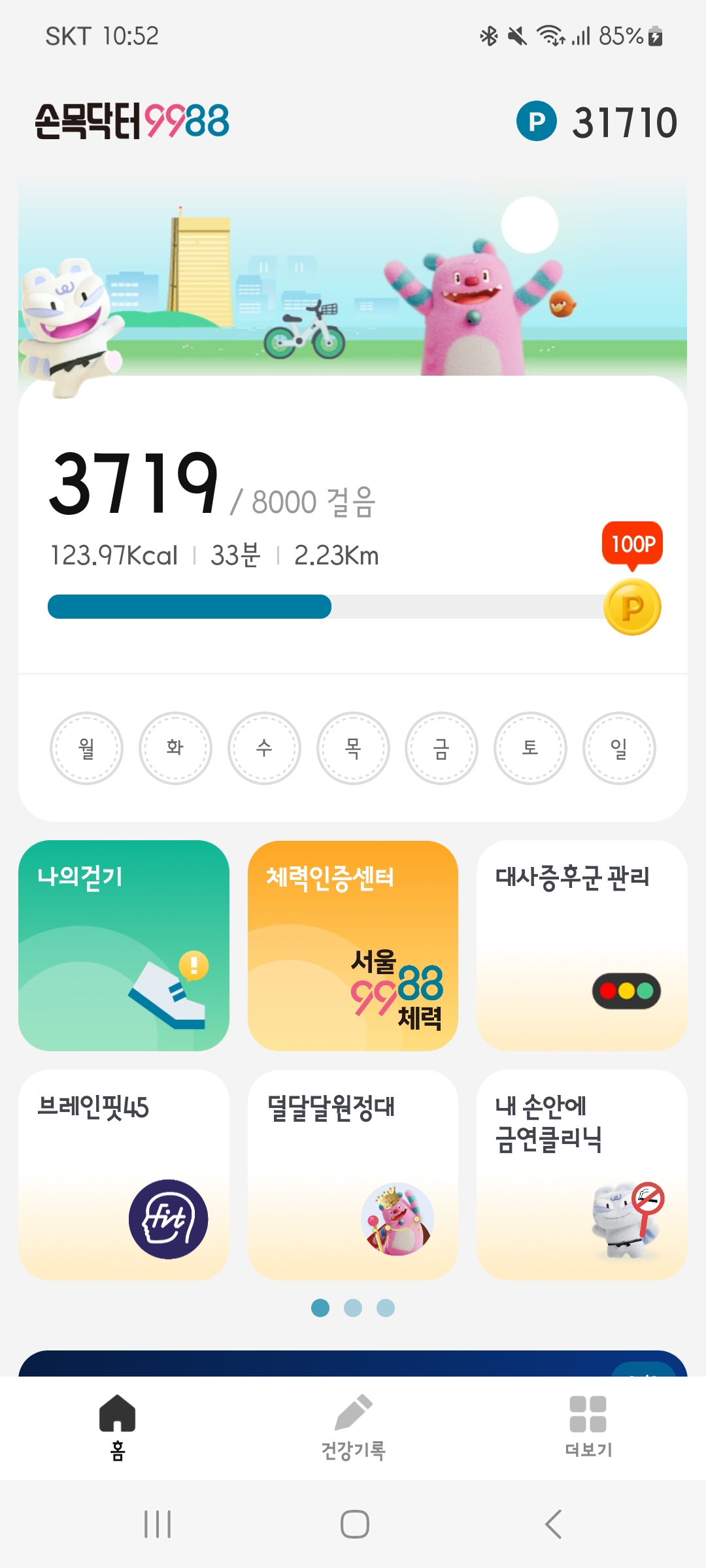Viewport: 706px width, 1568px height.
Task: Open the 나의걷기 card
Action: point(124,945)
